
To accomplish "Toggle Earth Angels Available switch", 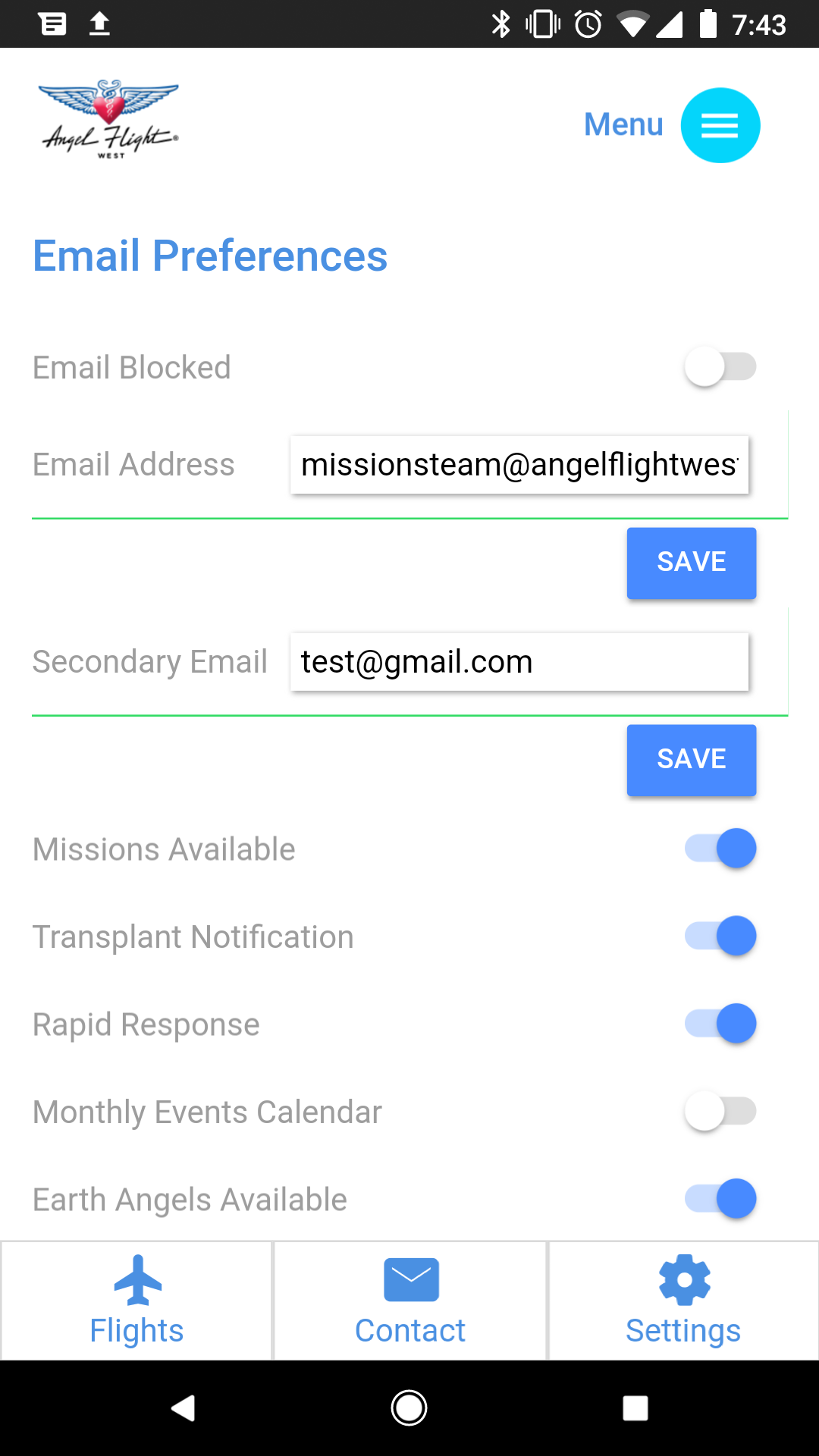I will click(x=720, y=1199).
